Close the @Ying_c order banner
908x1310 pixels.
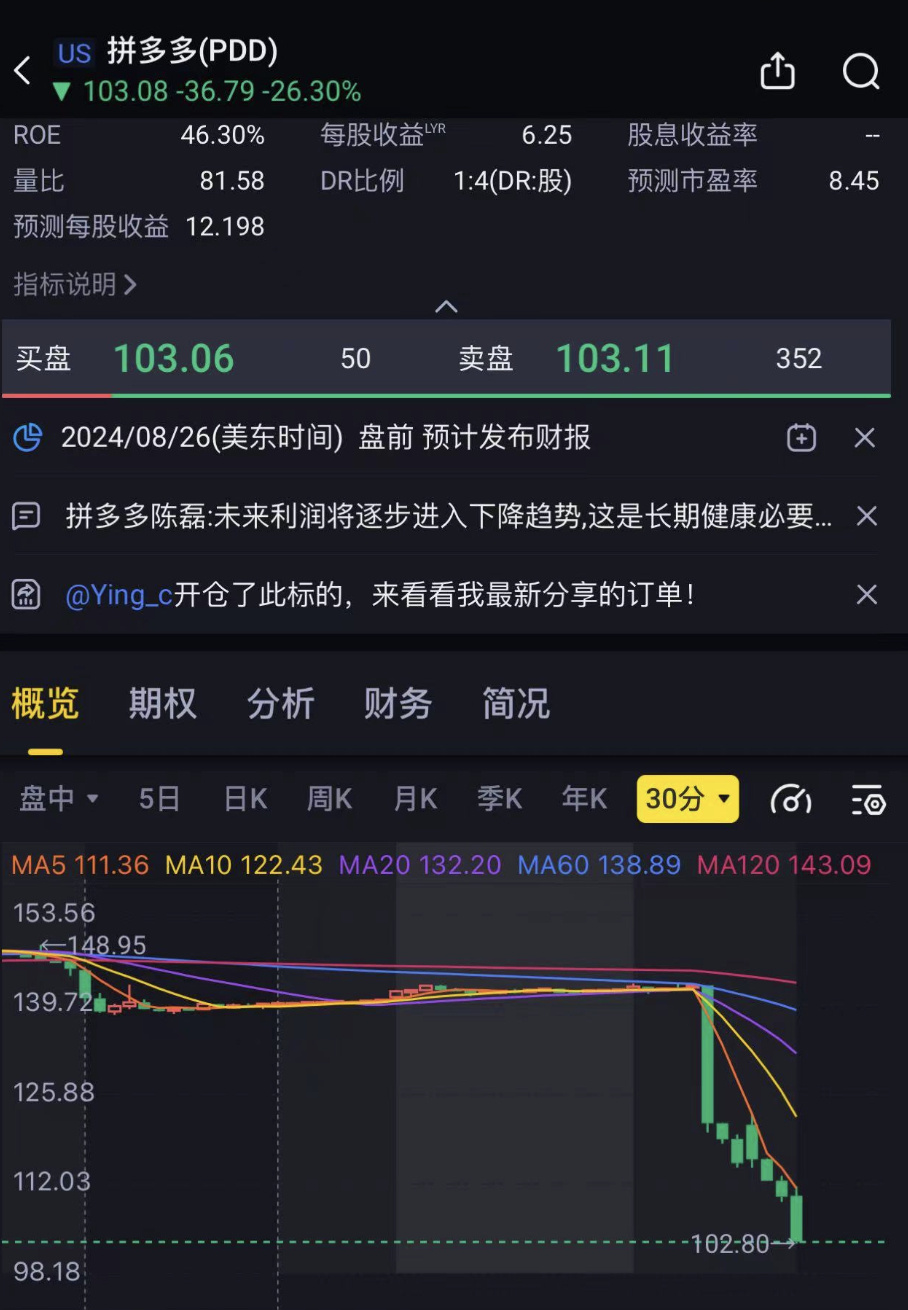click(866, 595)
